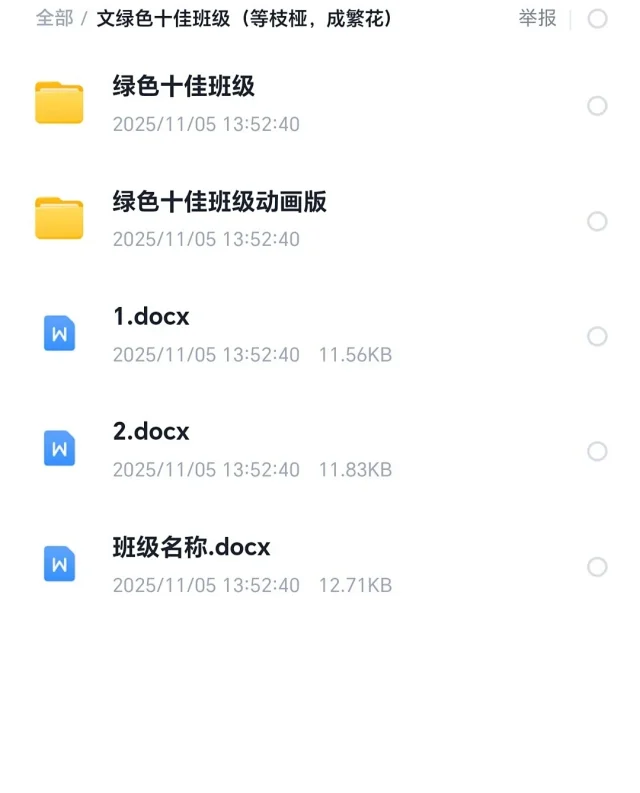
Task: Open the 1.docx file
Action: coord(151,317)
